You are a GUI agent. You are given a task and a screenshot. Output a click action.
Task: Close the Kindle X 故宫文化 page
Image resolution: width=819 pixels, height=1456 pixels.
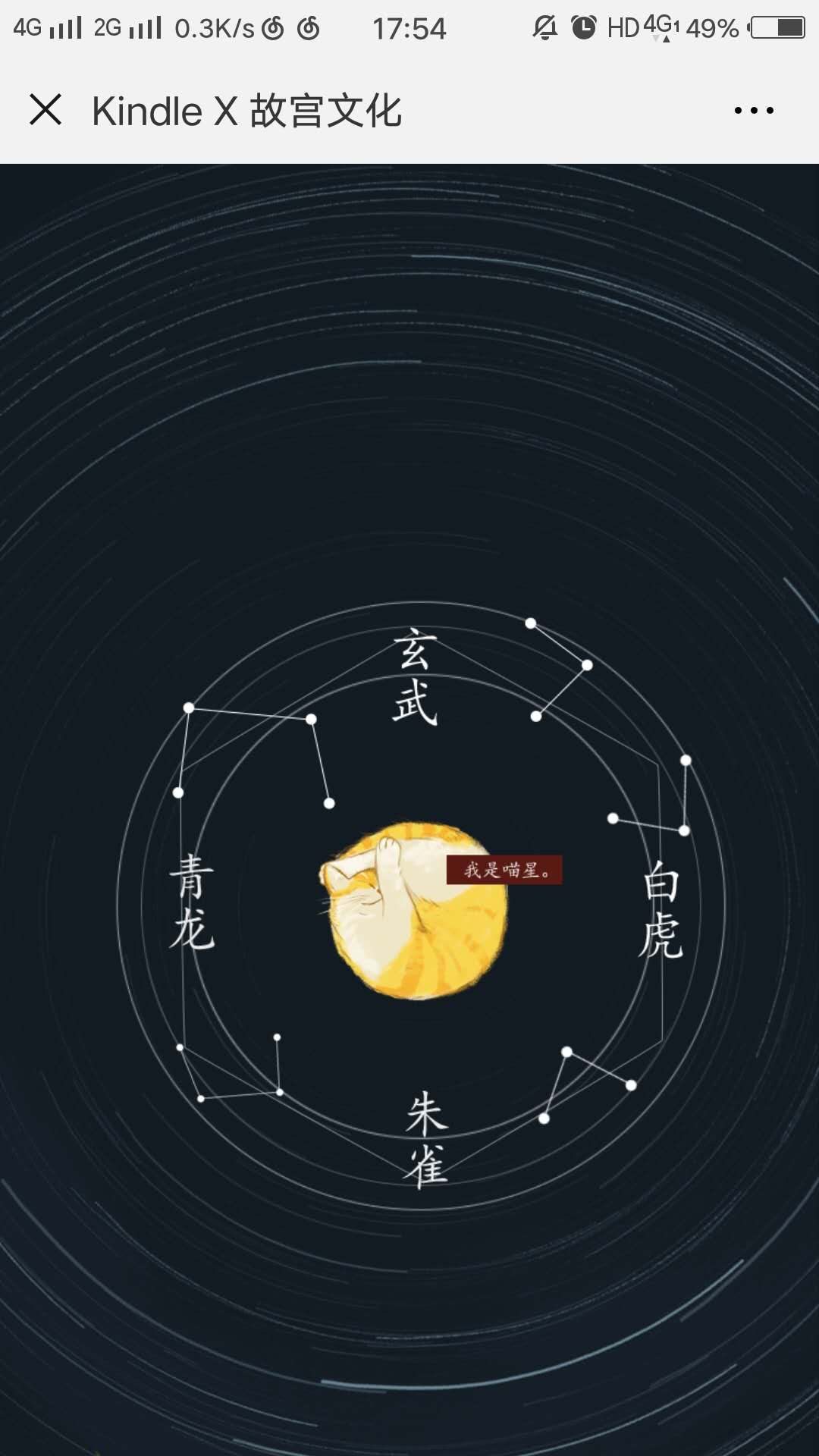coord(45,110)
